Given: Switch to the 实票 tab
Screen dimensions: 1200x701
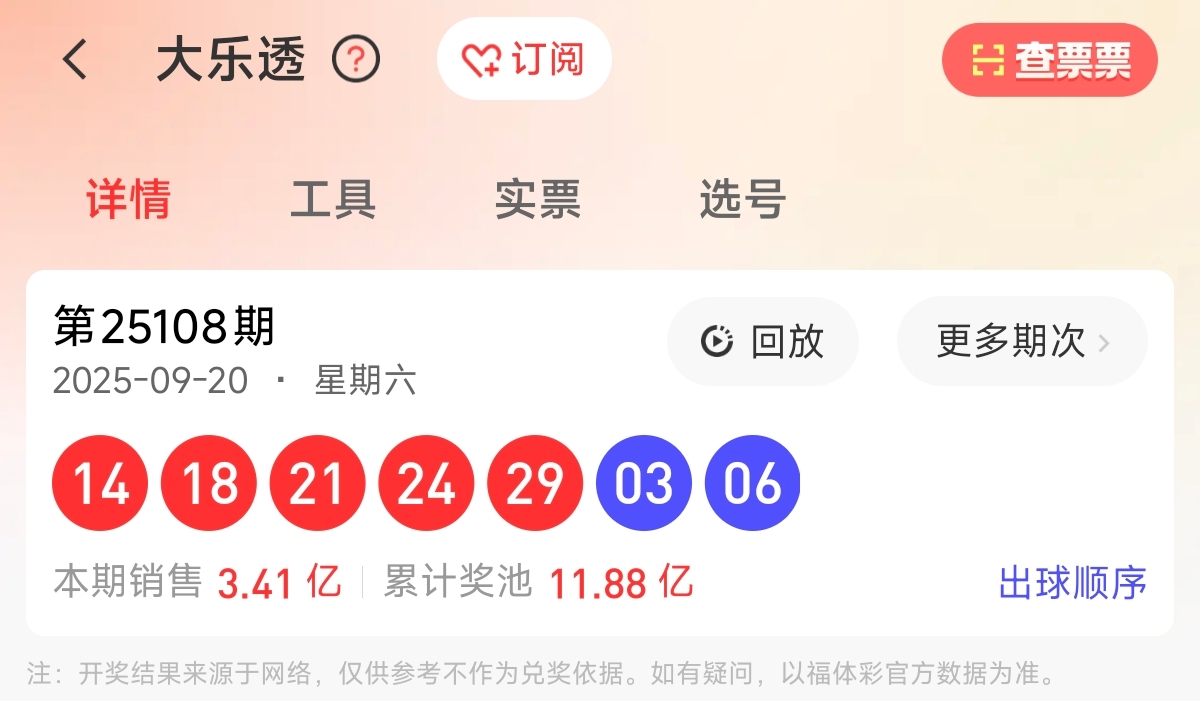Looking at the screenshot, I should (x=538, y=199).
